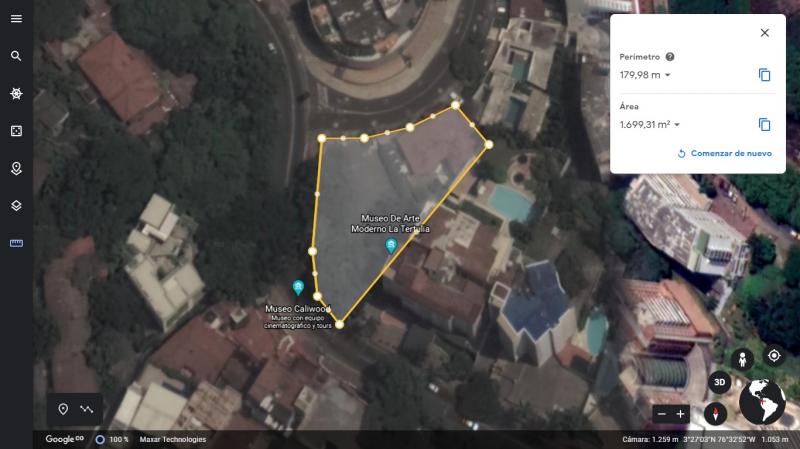Expand area unit dropdown
Viewport: 800px width, 449px height.
[x=677, y=125]
